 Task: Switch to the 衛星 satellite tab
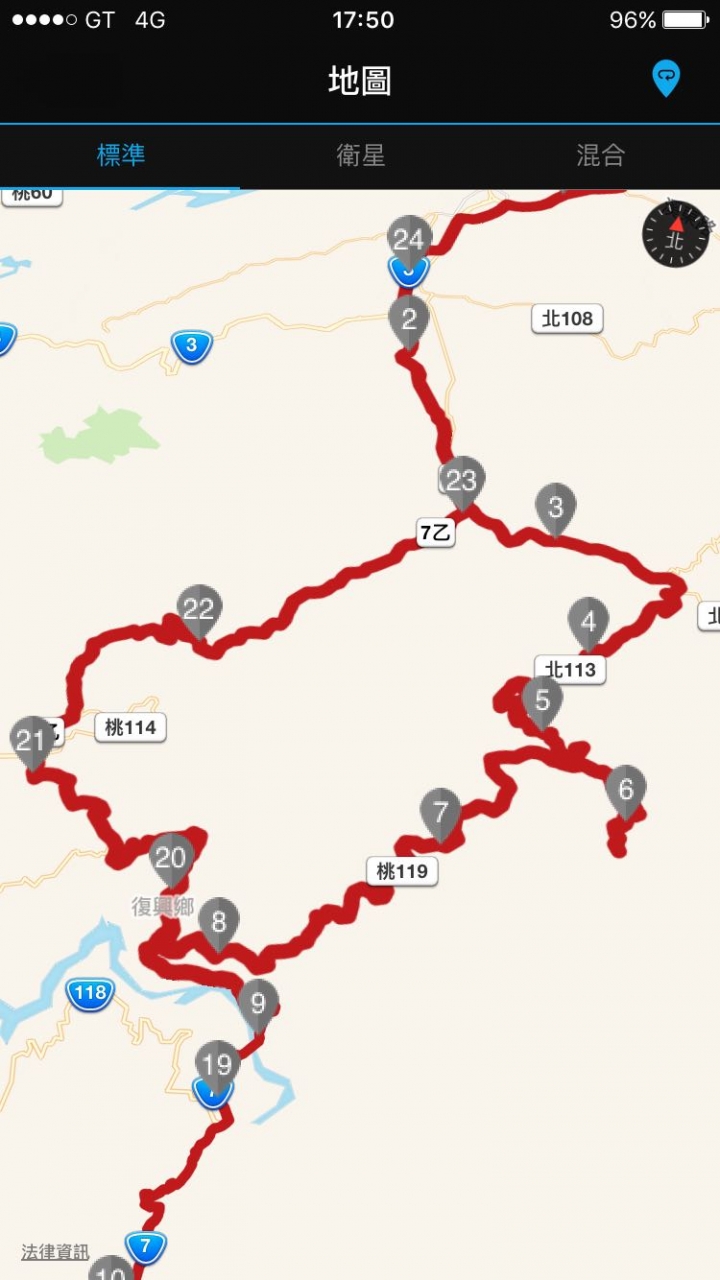point(360,155)
